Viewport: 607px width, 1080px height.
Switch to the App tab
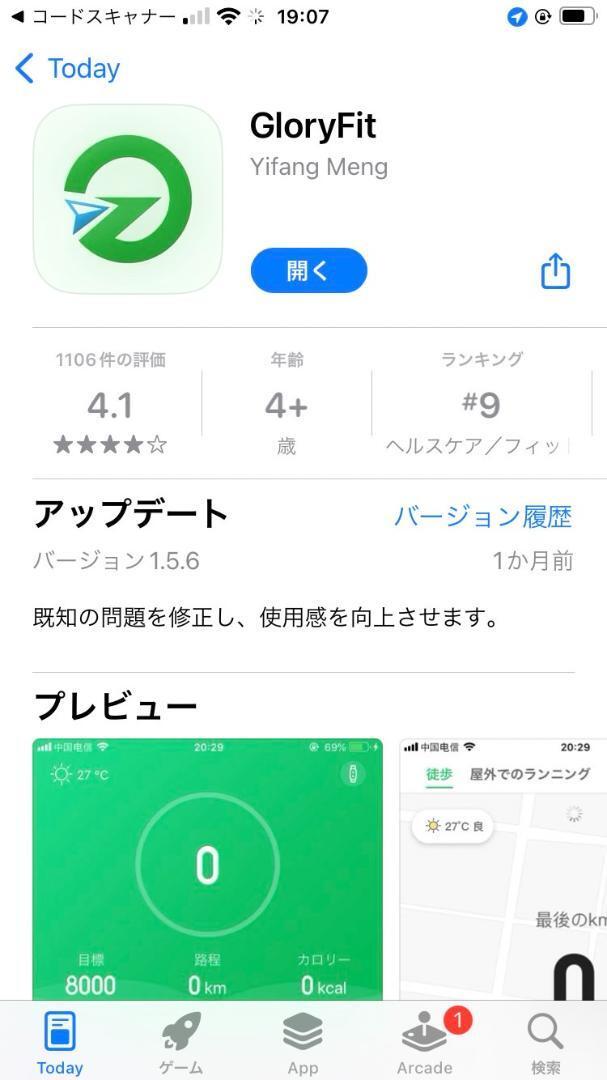click(x=302, y=1042)
